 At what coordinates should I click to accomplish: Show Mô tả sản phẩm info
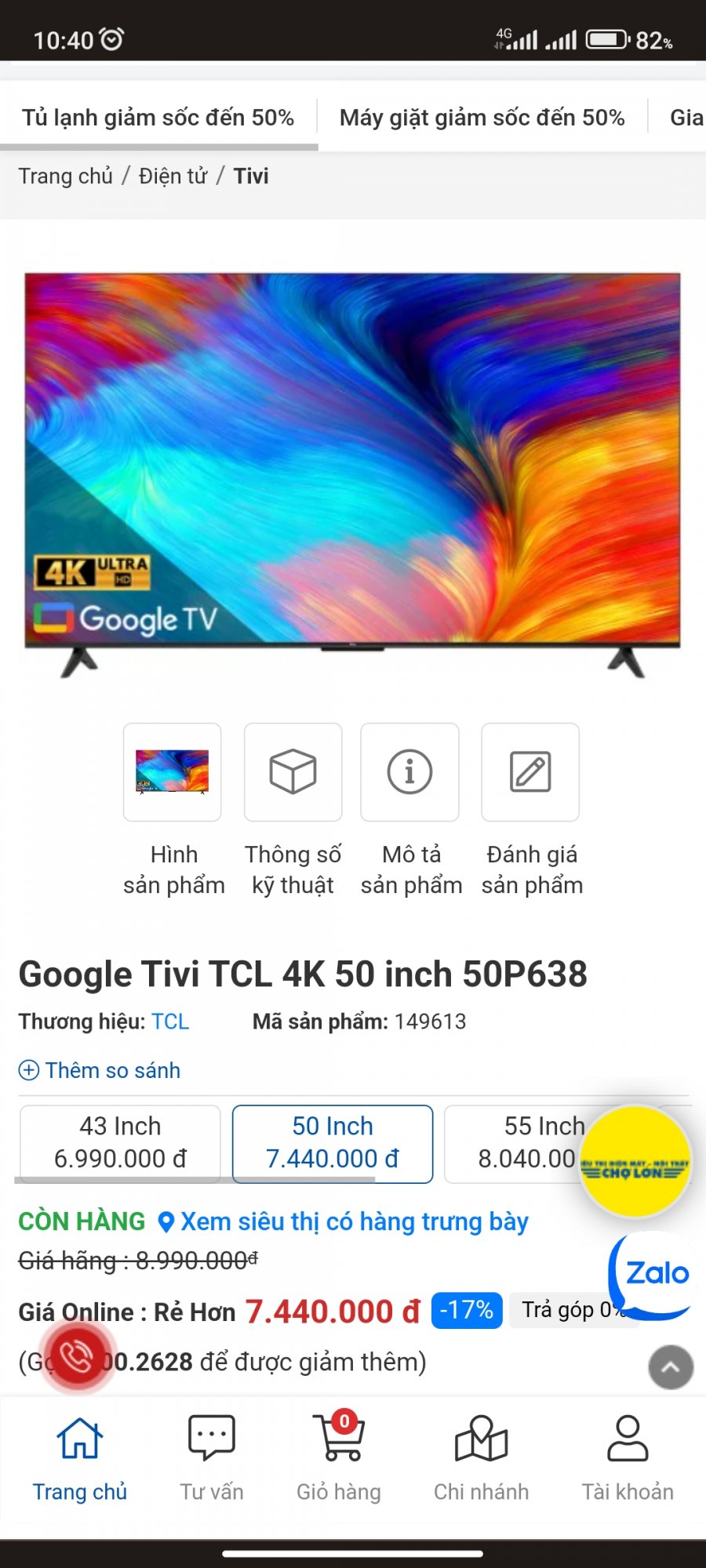(x=409, y=772)
